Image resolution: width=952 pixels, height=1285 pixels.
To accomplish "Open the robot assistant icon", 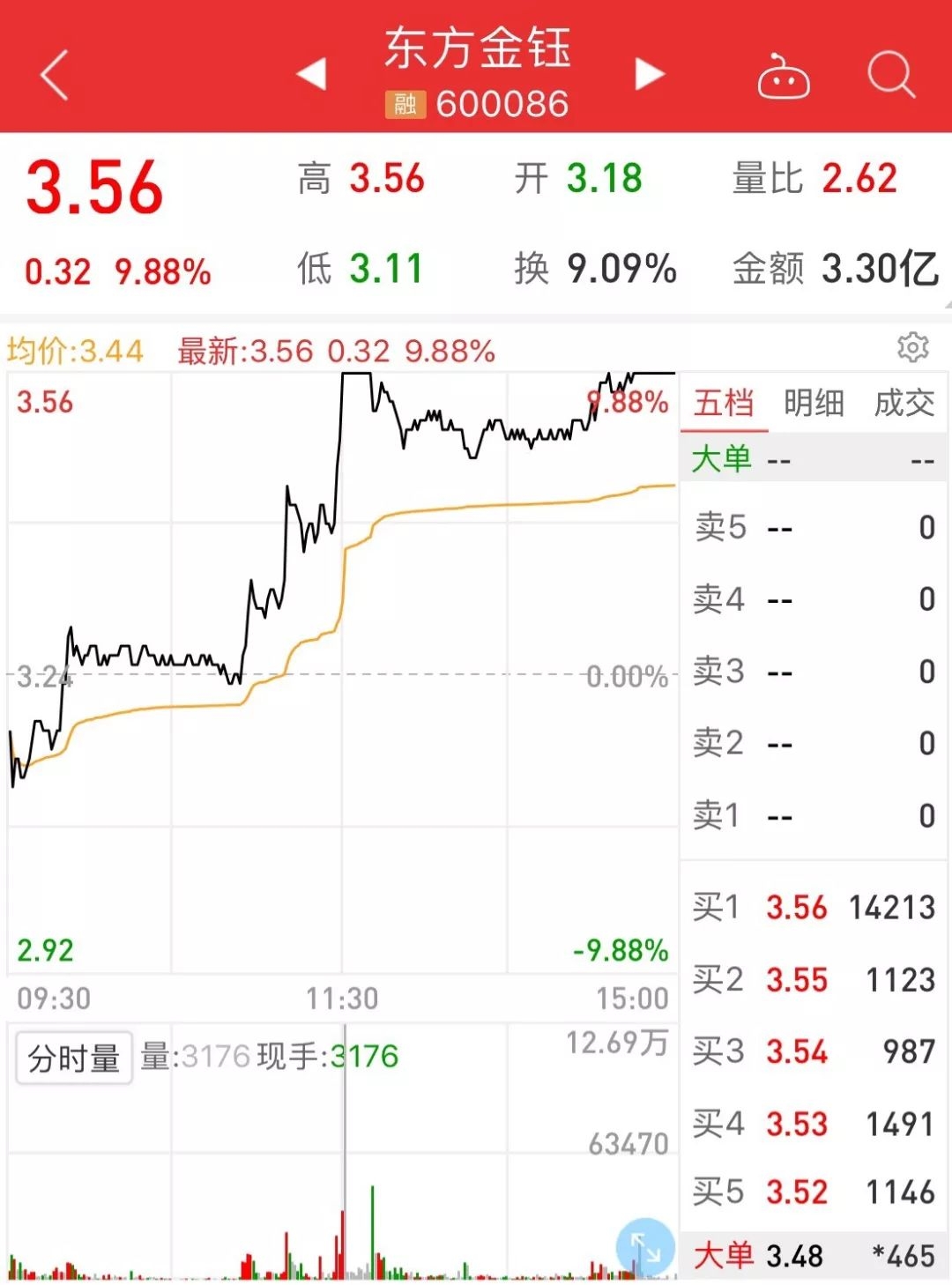I will [x=784, y=77].
